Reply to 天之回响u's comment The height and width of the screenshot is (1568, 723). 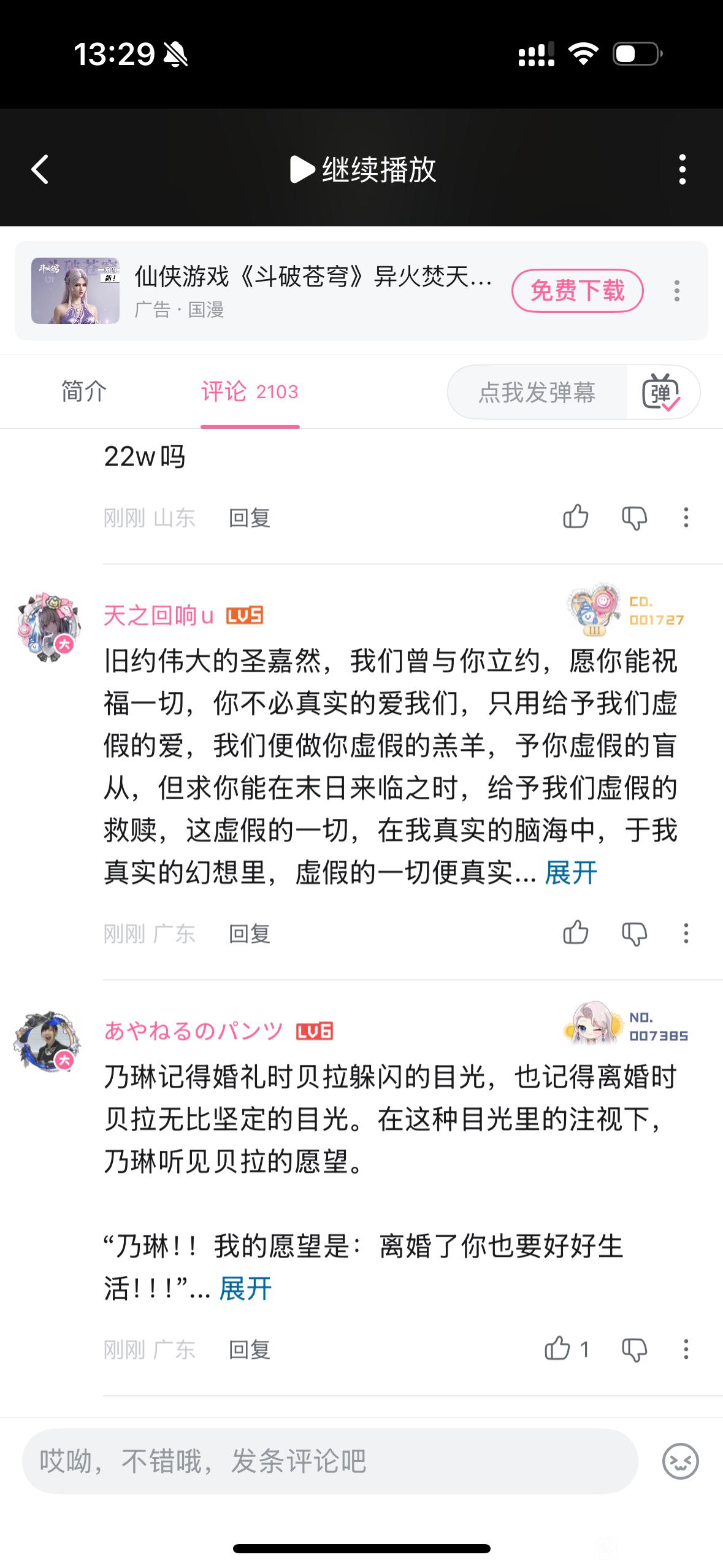pyautogui.click(x=250, y=934)
